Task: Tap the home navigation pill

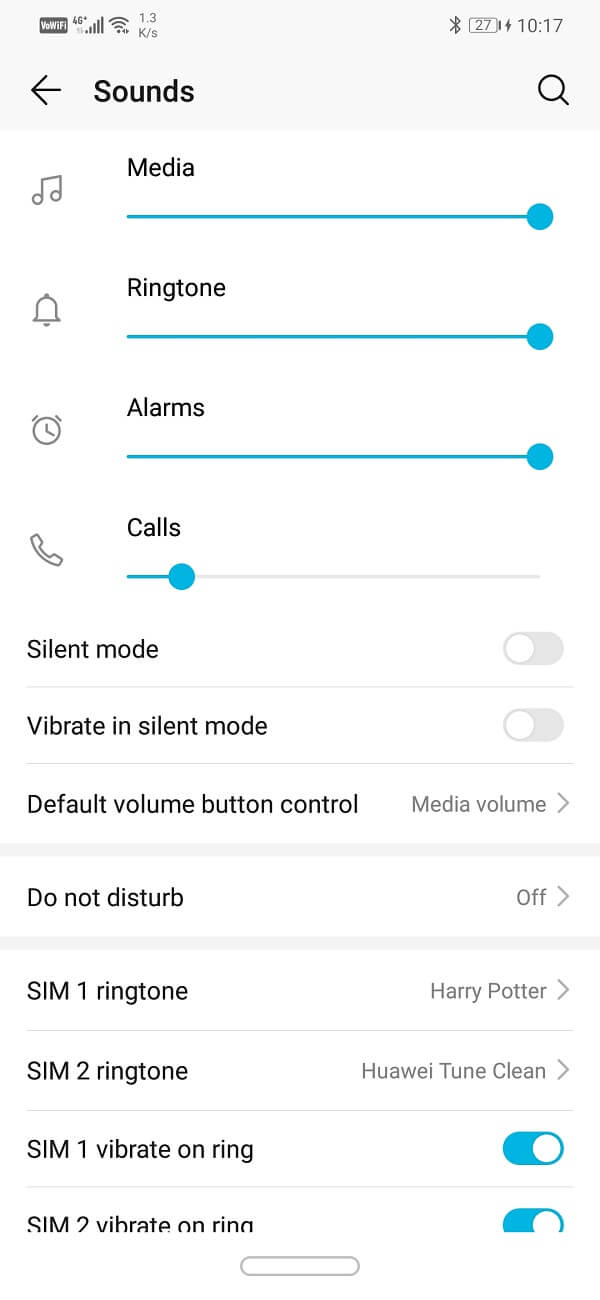Action: coord(300,1266)
